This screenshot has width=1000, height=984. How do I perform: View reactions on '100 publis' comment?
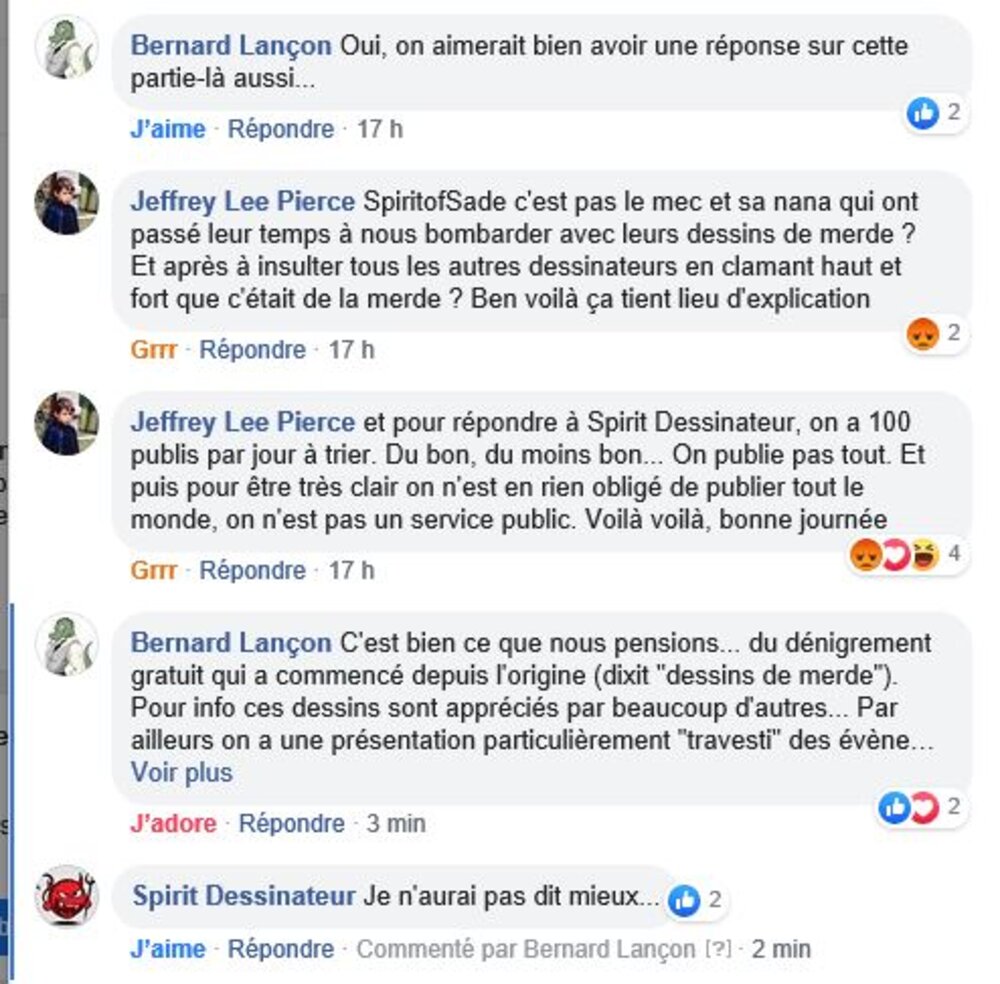point(904,555)
